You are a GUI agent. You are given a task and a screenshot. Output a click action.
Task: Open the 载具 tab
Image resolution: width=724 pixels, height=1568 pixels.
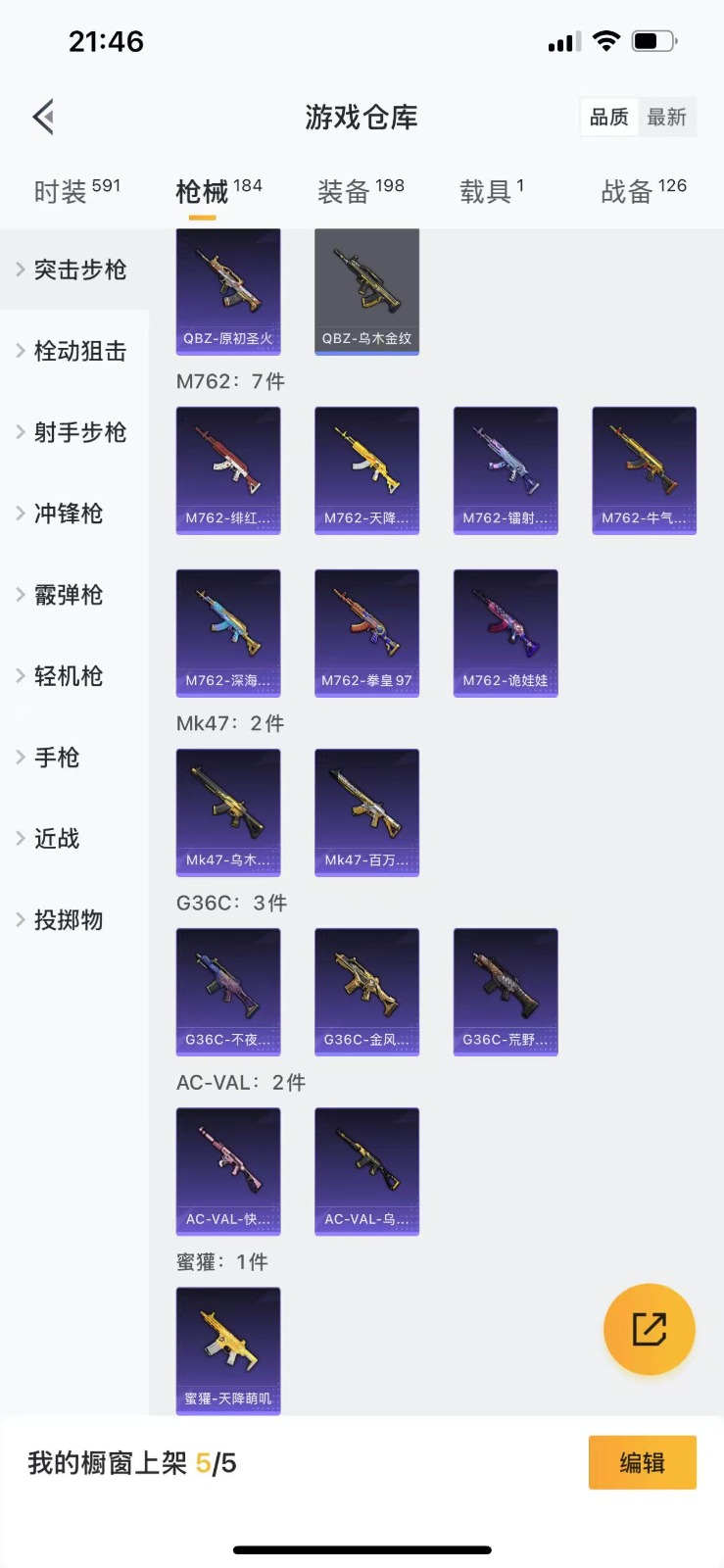pyautogui.click(x=491, y=191)
